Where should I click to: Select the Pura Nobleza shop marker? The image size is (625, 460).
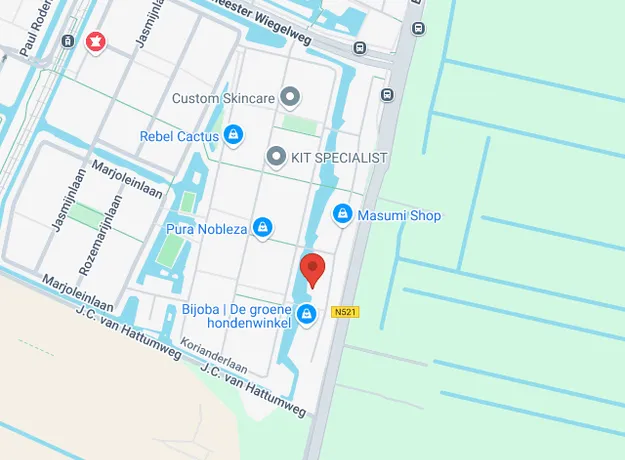click(x=262, y=228)
